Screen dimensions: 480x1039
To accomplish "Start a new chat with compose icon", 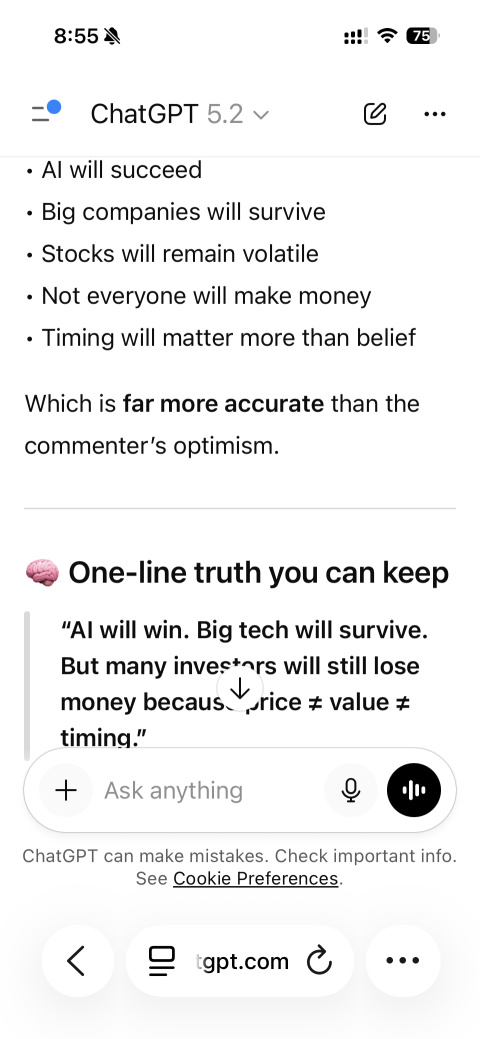I will tap(375, 114).
